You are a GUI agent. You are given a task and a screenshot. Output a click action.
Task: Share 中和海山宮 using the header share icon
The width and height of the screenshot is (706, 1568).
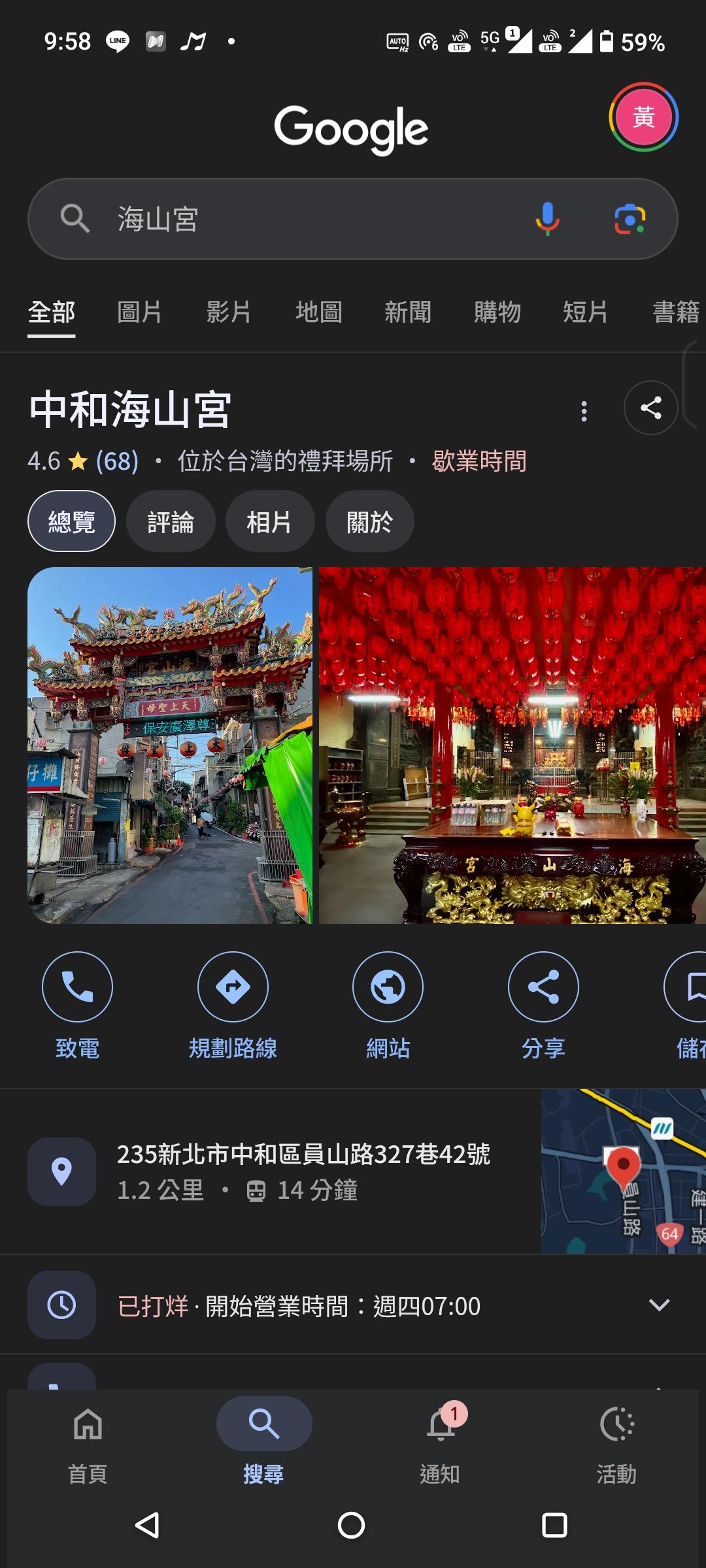click(650, 408)
